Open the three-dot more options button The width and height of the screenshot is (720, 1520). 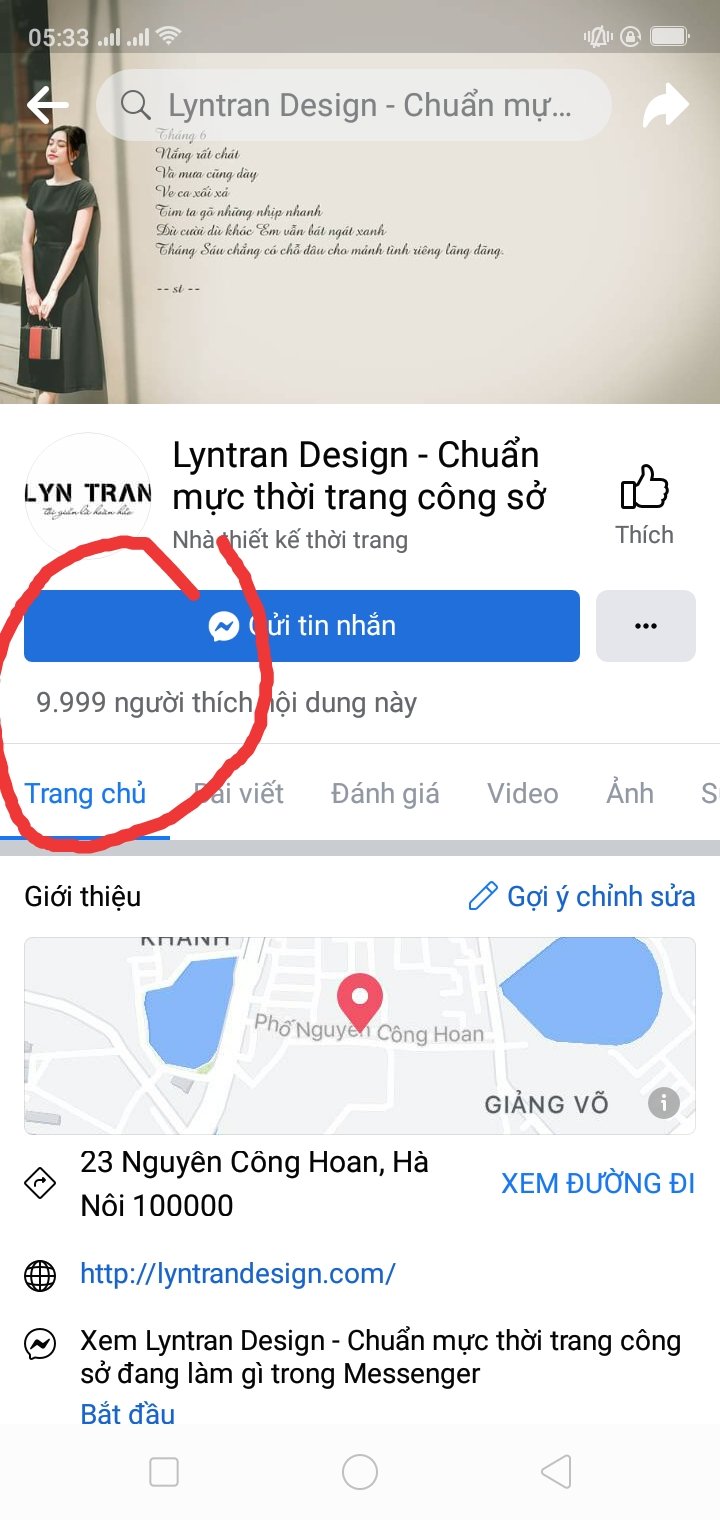click(x=645, y=626)
